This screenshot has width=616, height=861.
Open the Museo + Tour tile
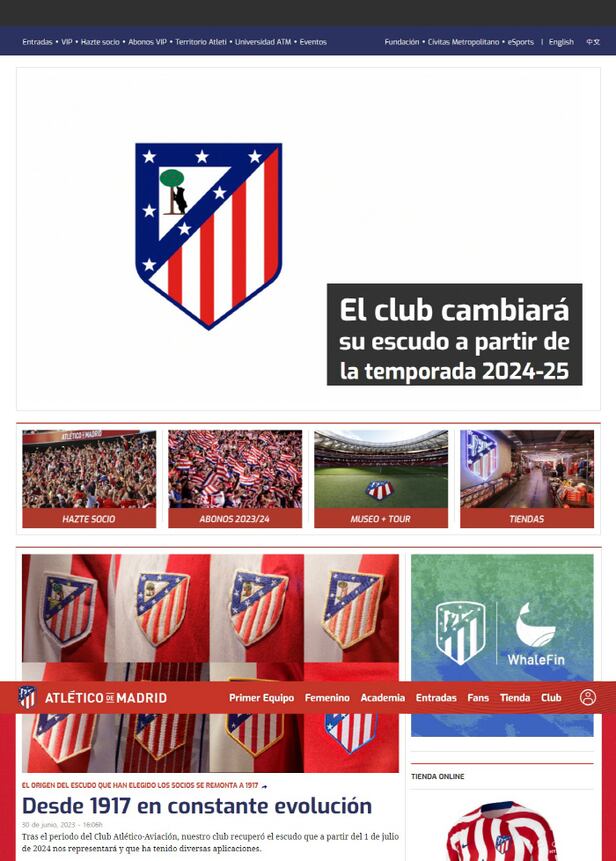381,479
